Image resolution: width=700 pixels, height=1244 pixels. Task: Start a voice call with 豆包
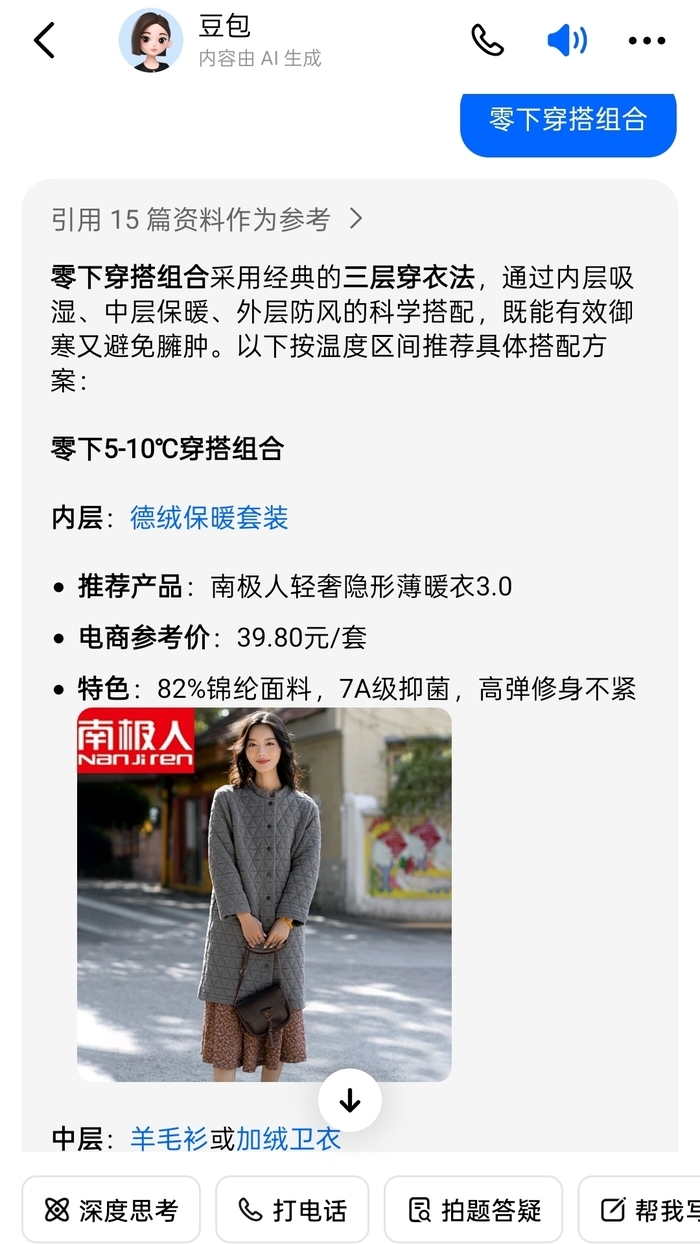(x=487, y=40)
